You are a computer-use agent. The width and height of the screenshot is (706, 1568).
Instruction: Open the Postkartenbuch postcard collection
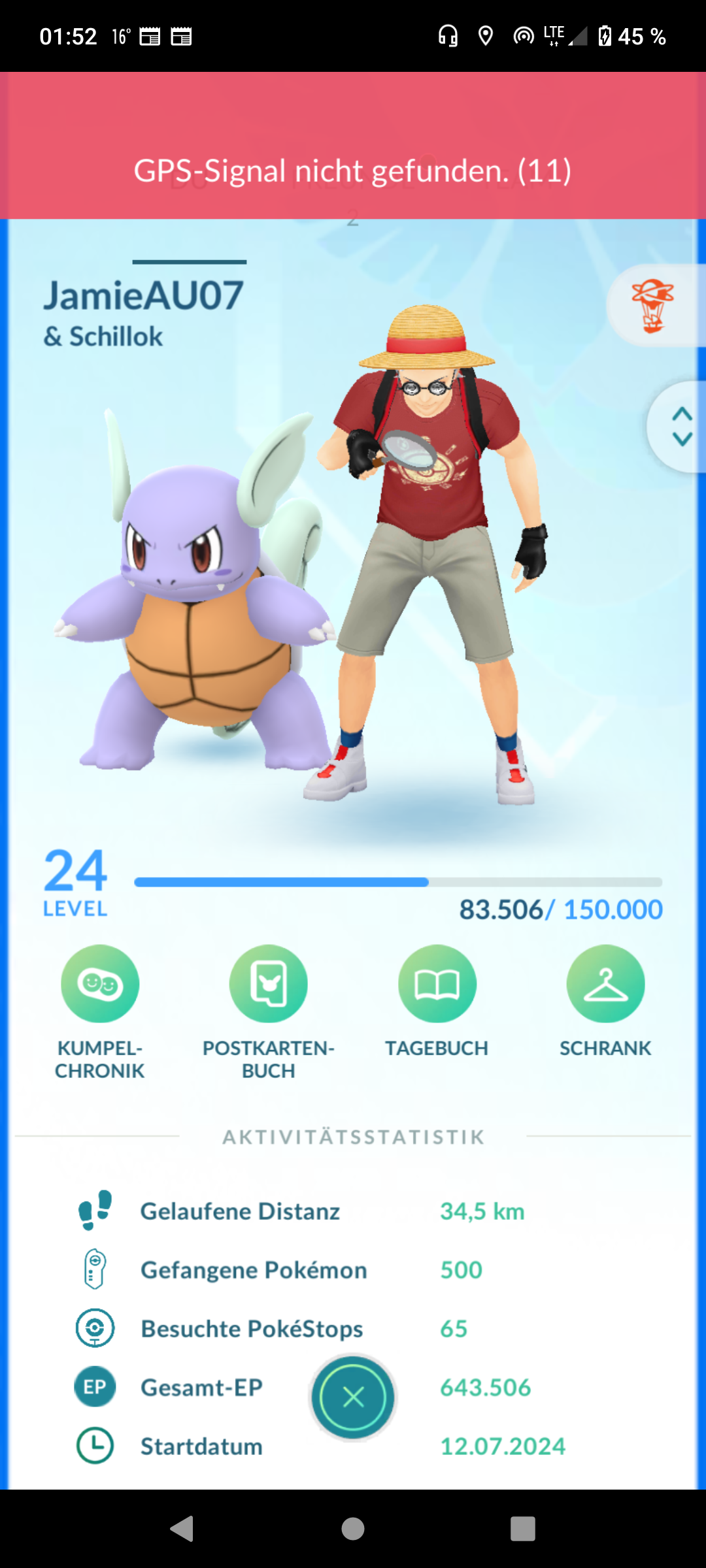coord(268,983)
